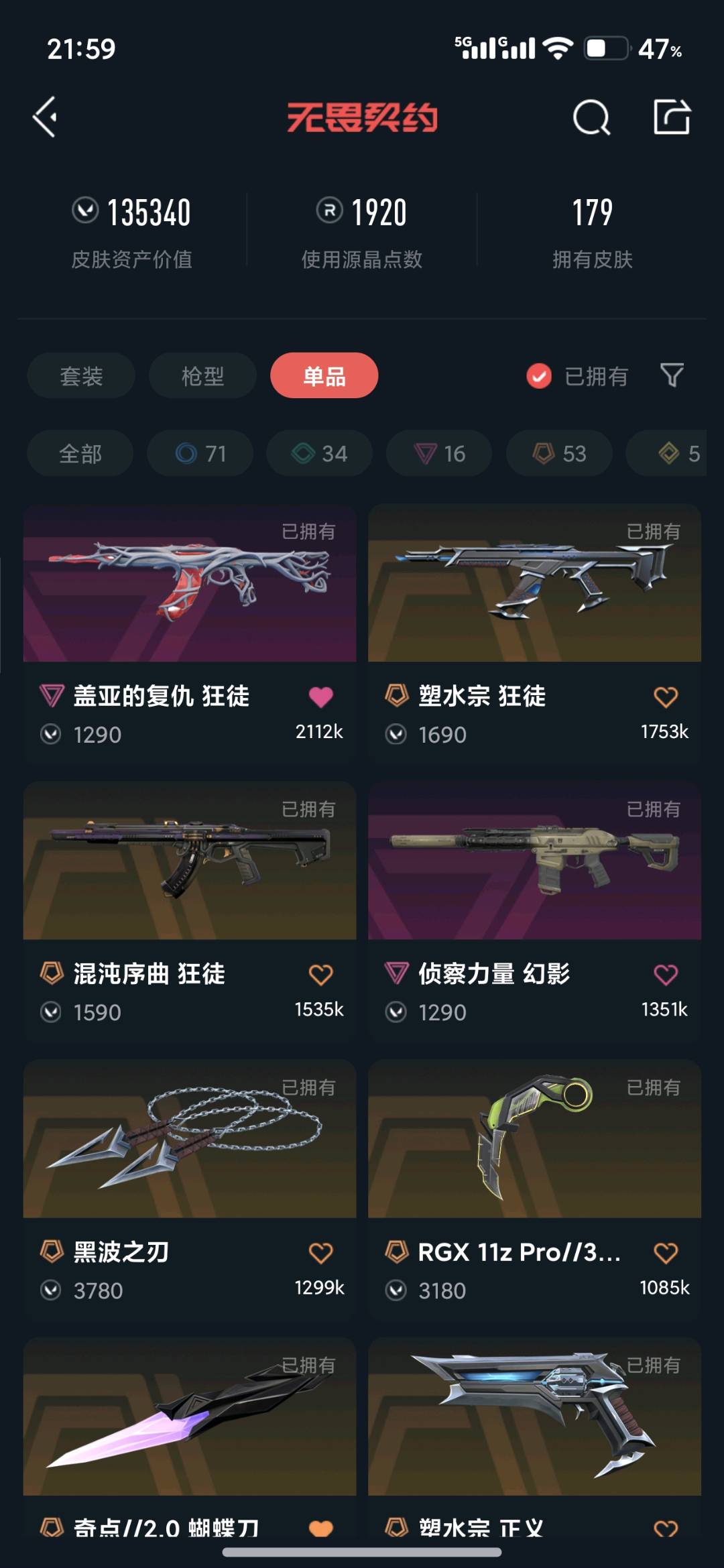
Task: Filter by the green tier chip showing 34
Action: click(320, 454)
